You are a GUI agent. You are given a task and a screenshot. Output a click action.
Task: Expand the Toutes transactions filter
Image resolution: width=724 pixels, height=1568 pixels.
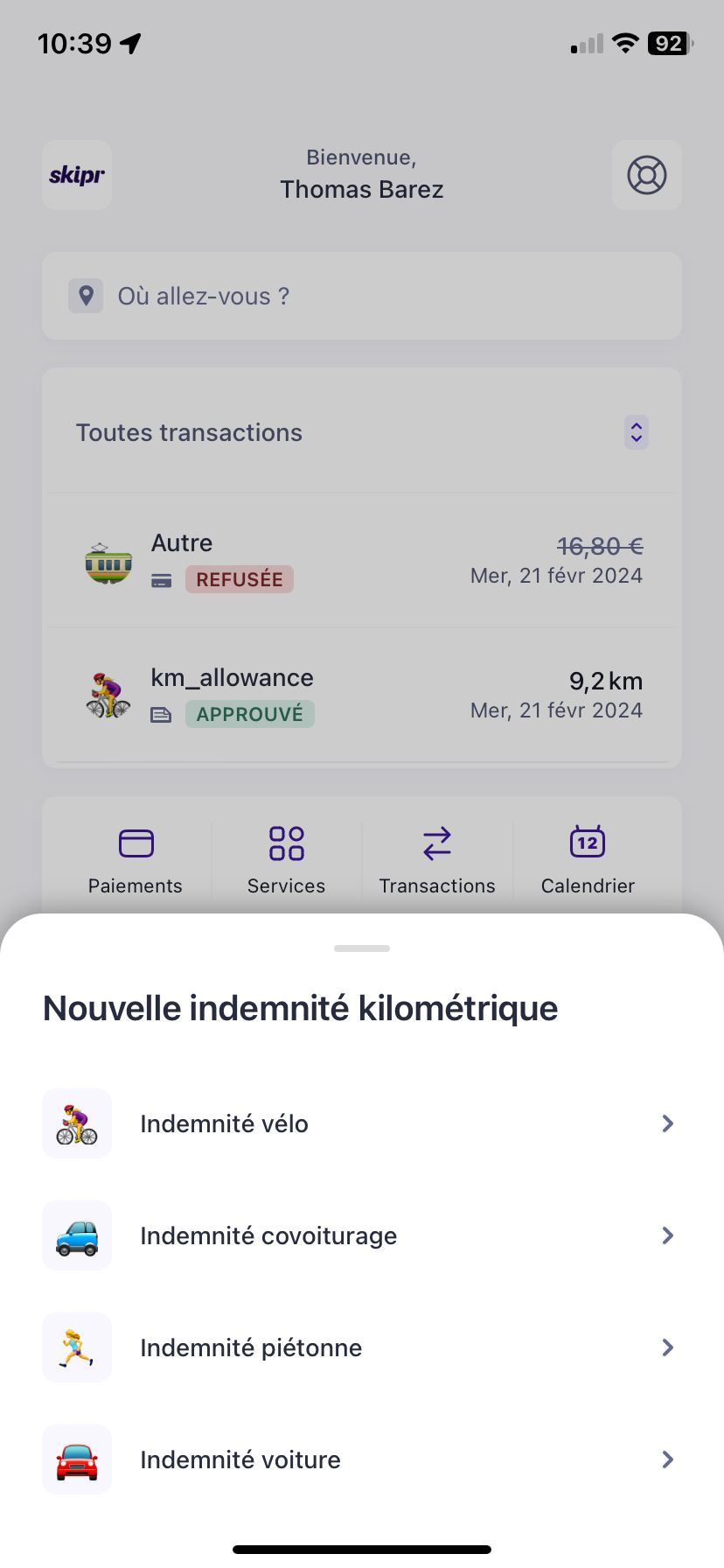pos(636,432)
